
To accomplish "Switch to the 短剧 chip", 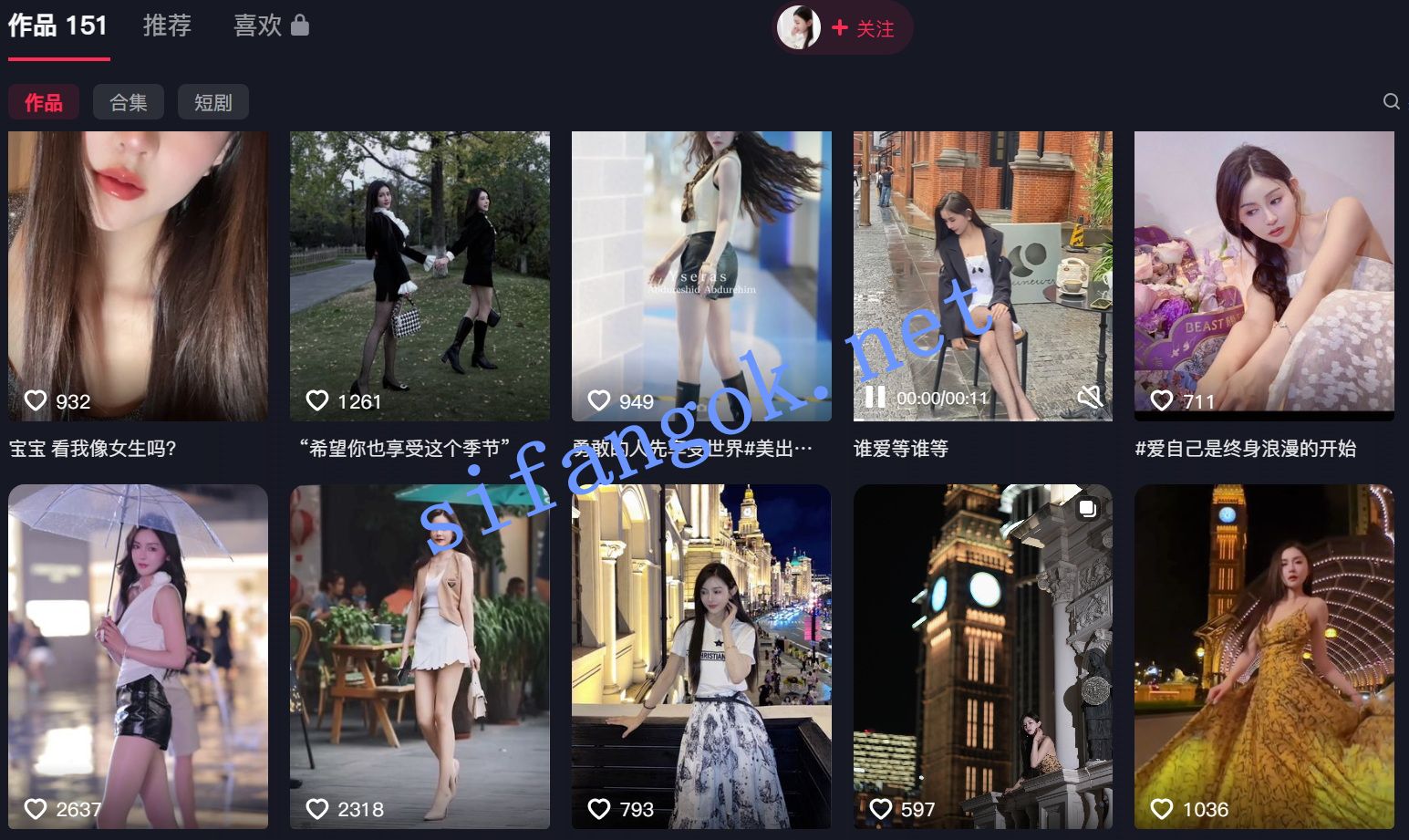I will [213, 102].
